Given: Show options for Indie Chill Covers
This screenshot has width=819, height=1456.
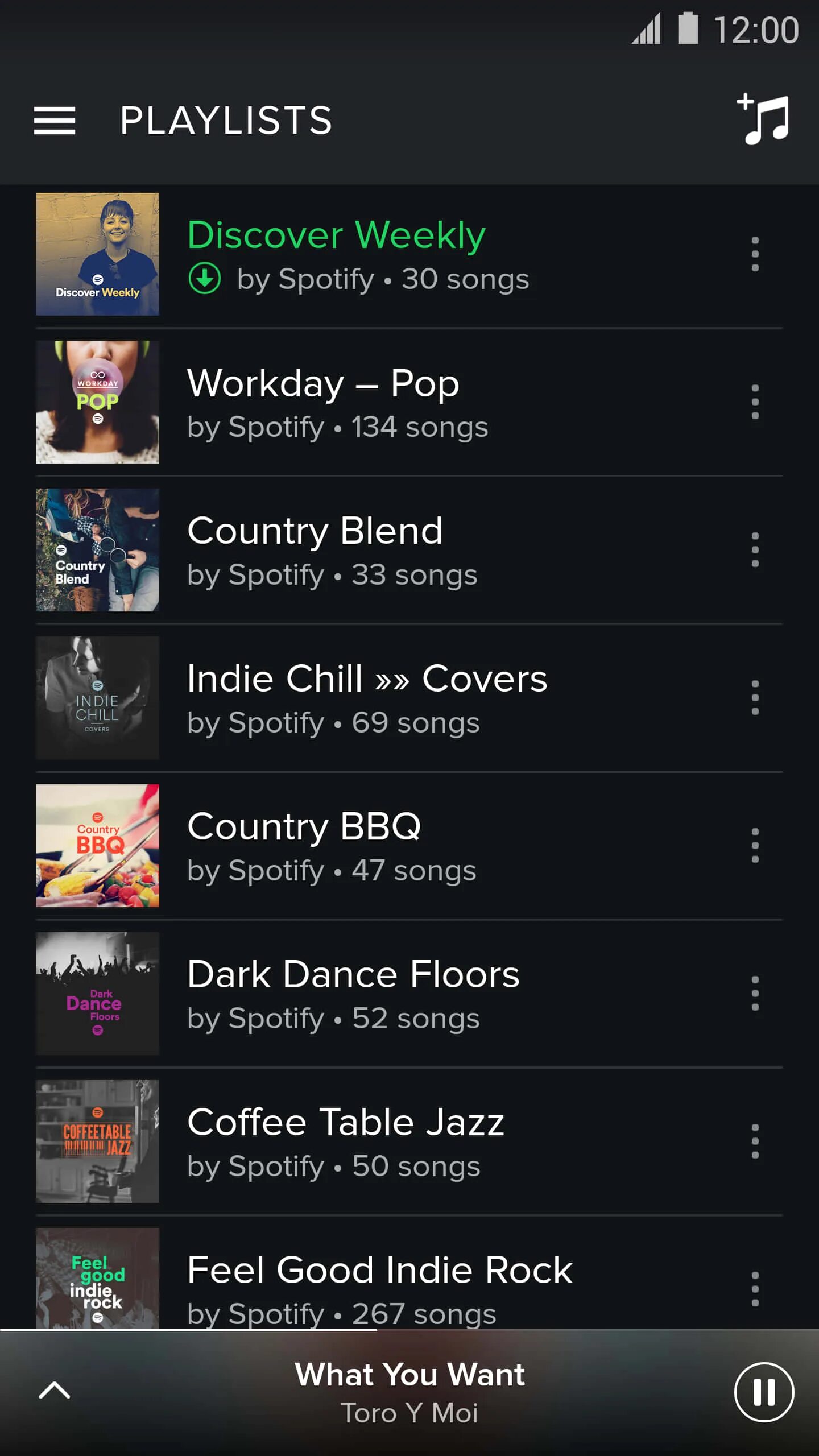Looking at the screenshot, I should [755, 697].
